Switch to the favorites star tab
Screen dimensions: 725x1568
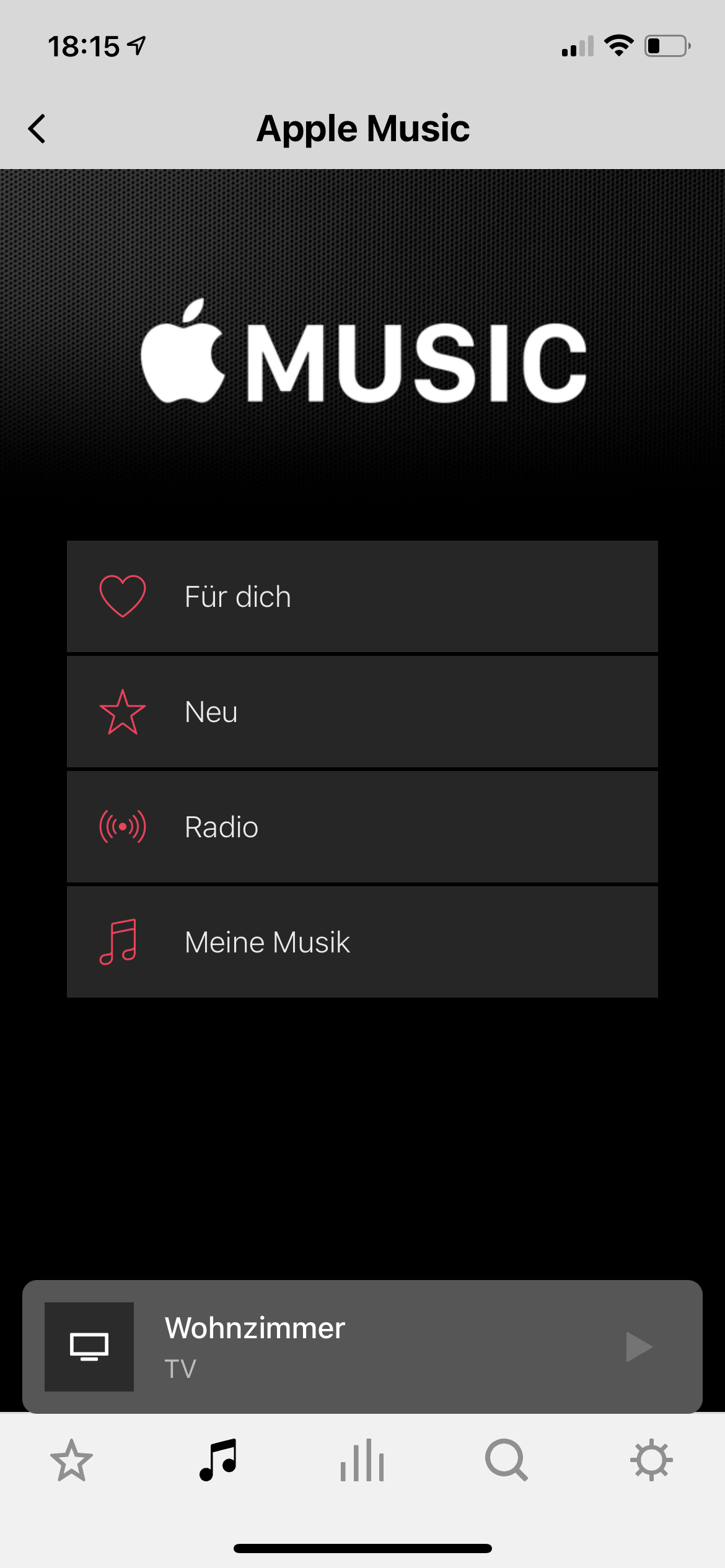click(72, 1460)
